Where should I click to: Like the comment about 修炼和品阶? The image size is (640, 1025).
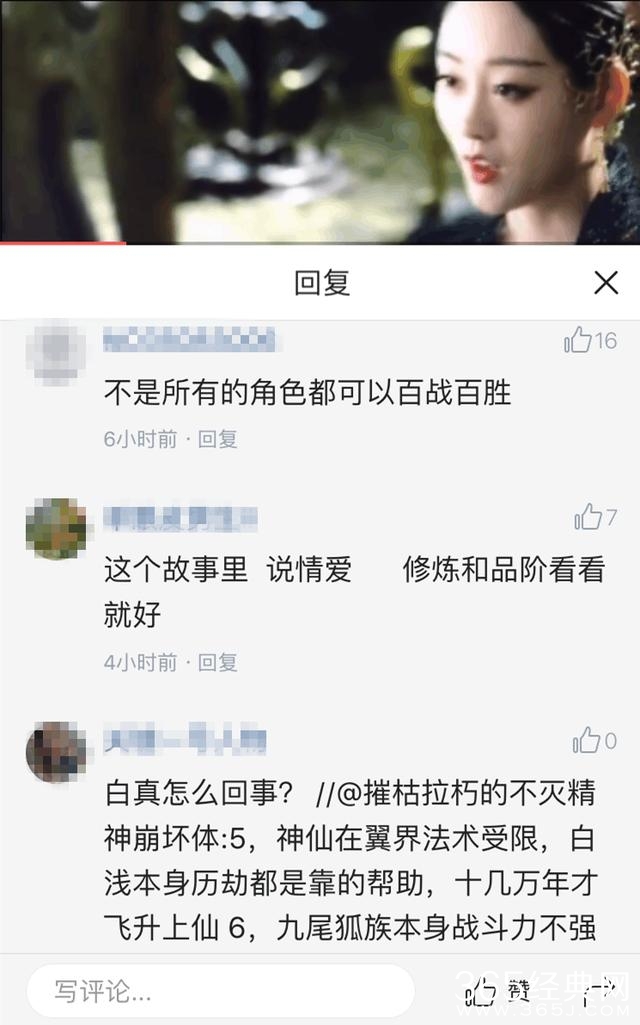[588, 517]
